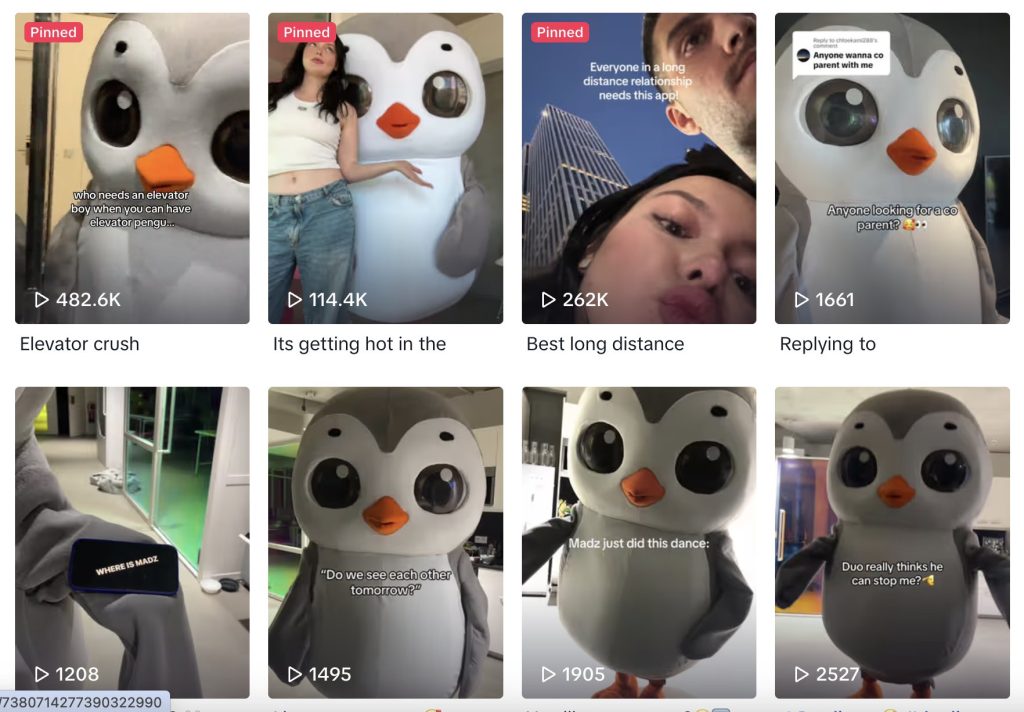Screen dimensions: 1024x712
Task: Open the 'Best long distance' pinned video
Action: click(x=638, y=168)
